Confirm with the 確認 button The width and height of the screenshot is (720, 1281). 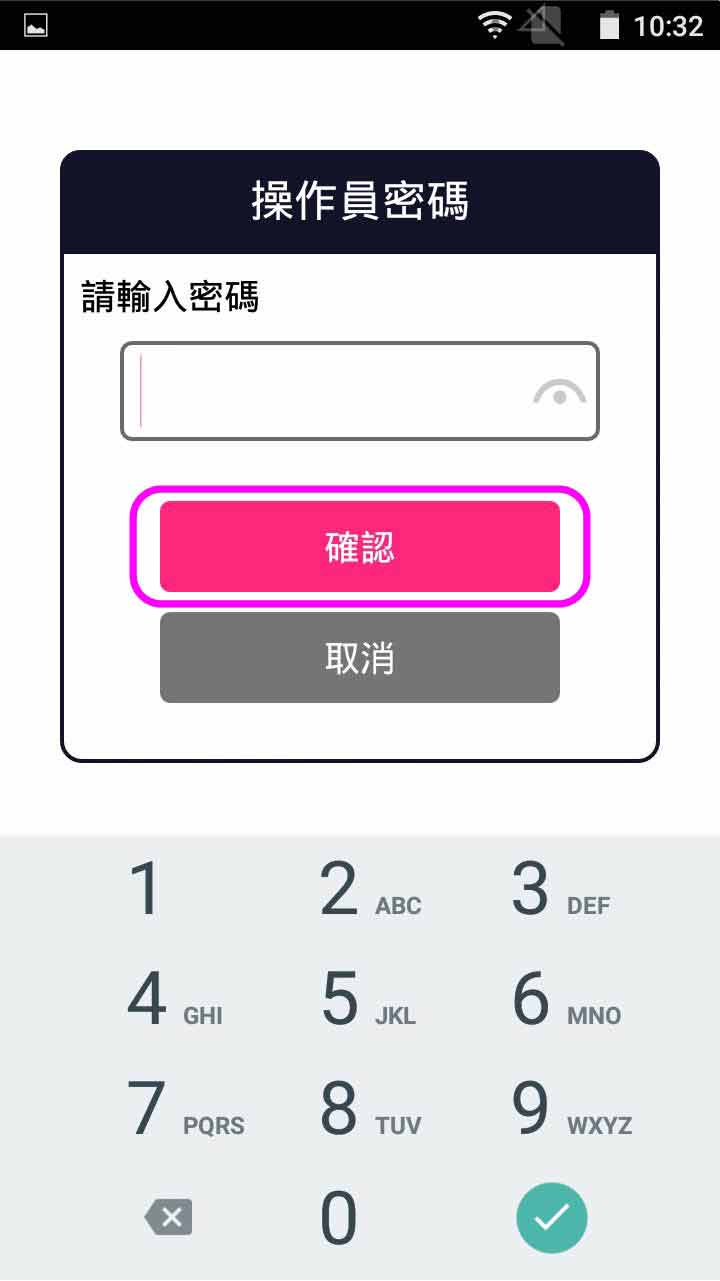(x=360, y=546)
